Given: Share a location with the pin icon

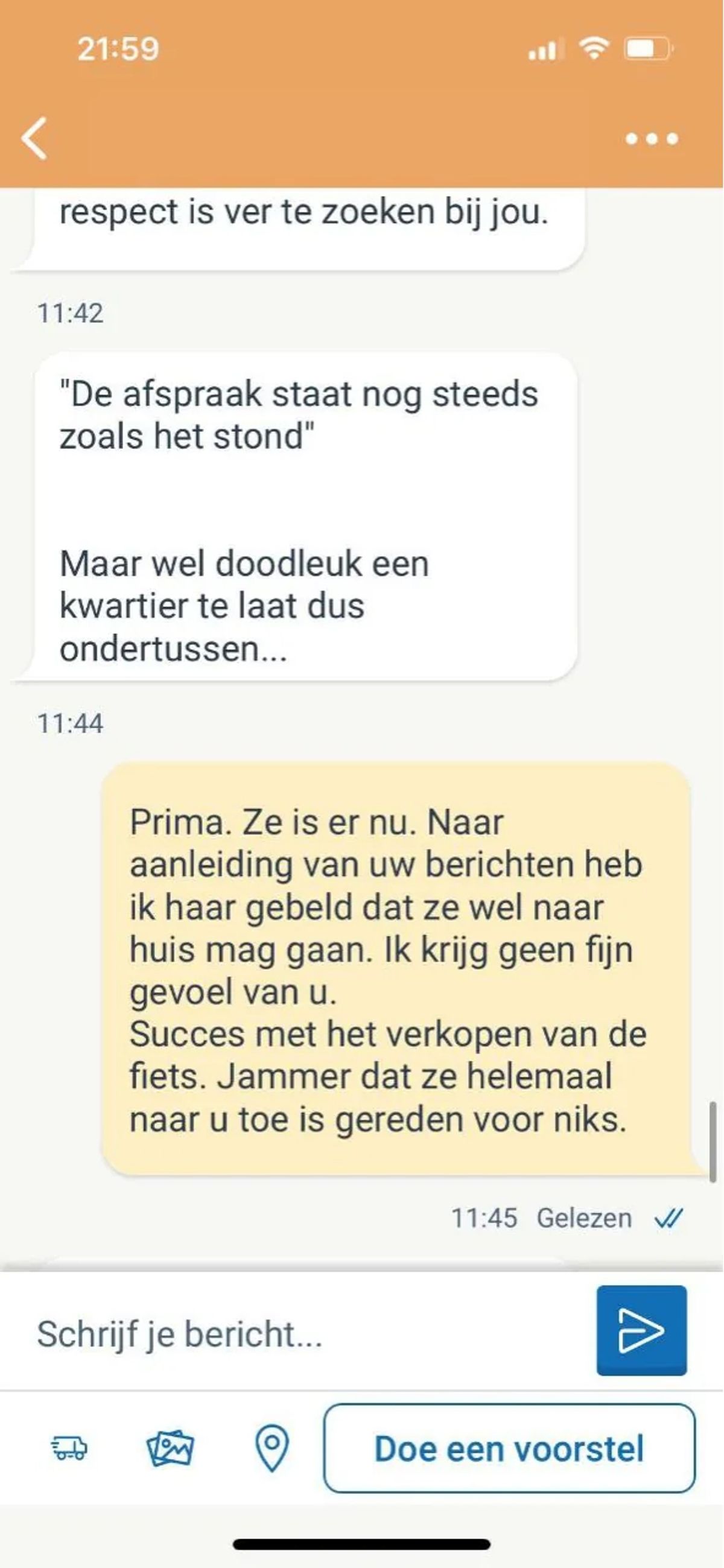Looking at the screenshot, I should (271, 1448).
